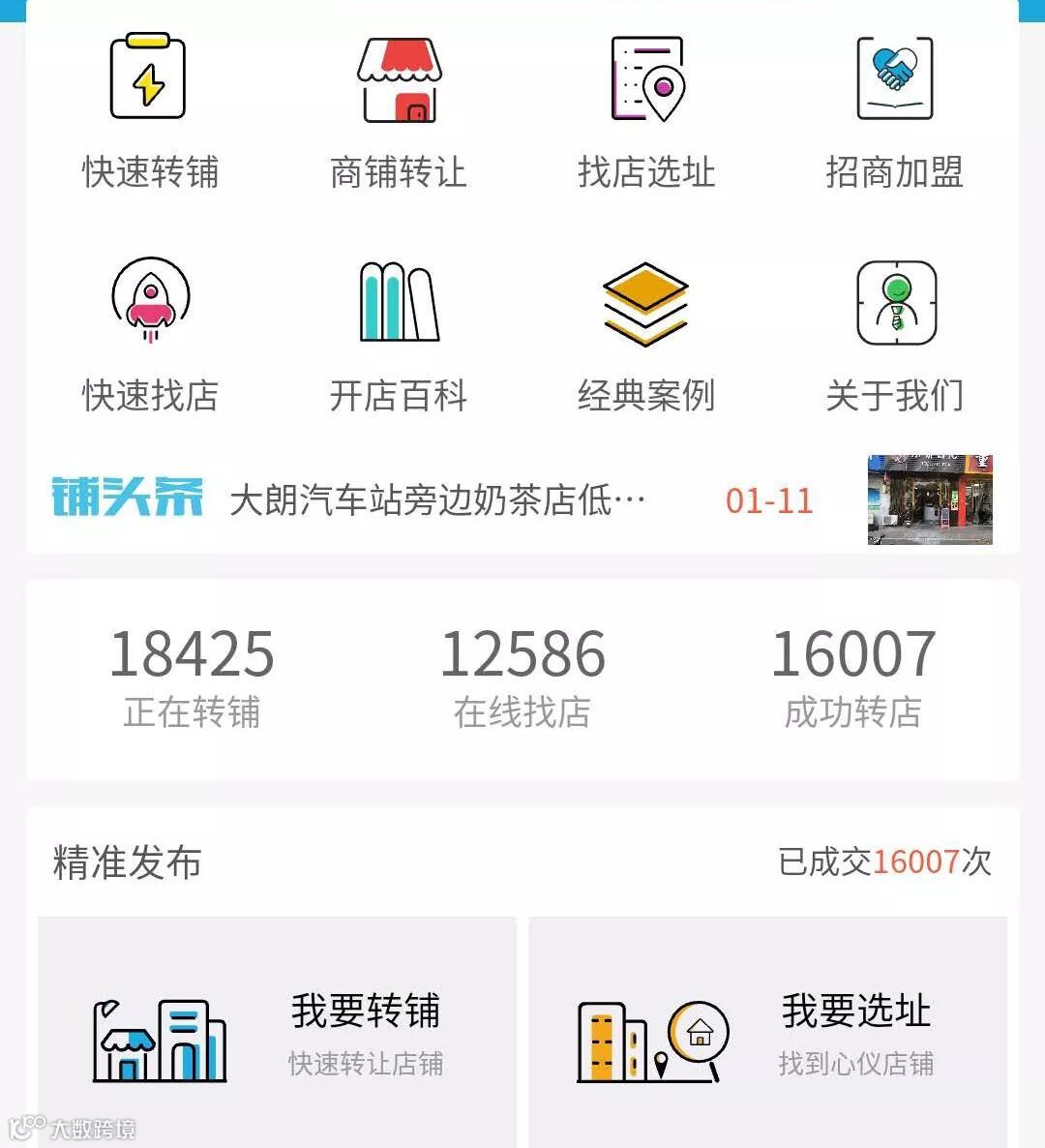View 经典案例 cases
The width and height of the screenshot is (1045, 1148).
click(646, 335)
